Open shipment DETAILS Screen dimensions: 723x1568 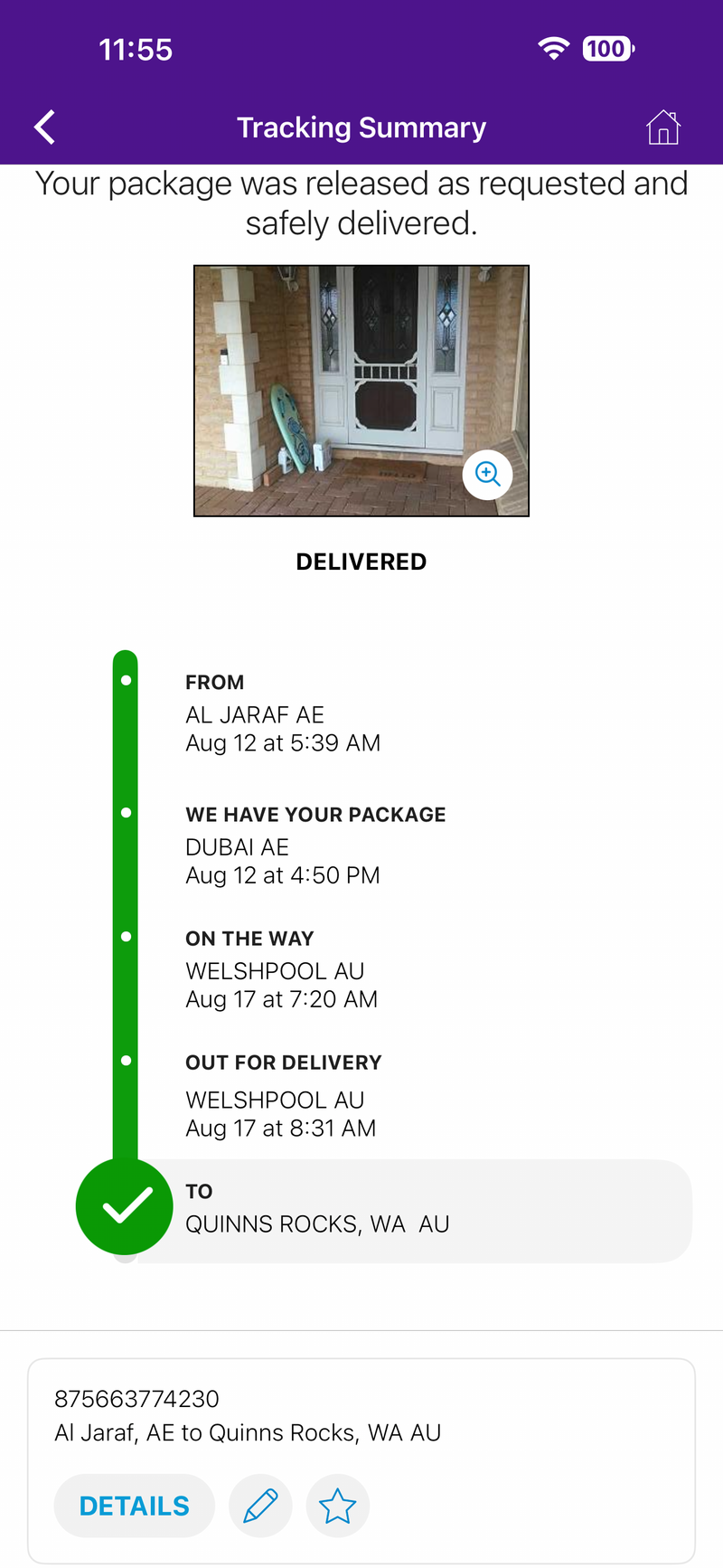click(x=135, y=1506)
